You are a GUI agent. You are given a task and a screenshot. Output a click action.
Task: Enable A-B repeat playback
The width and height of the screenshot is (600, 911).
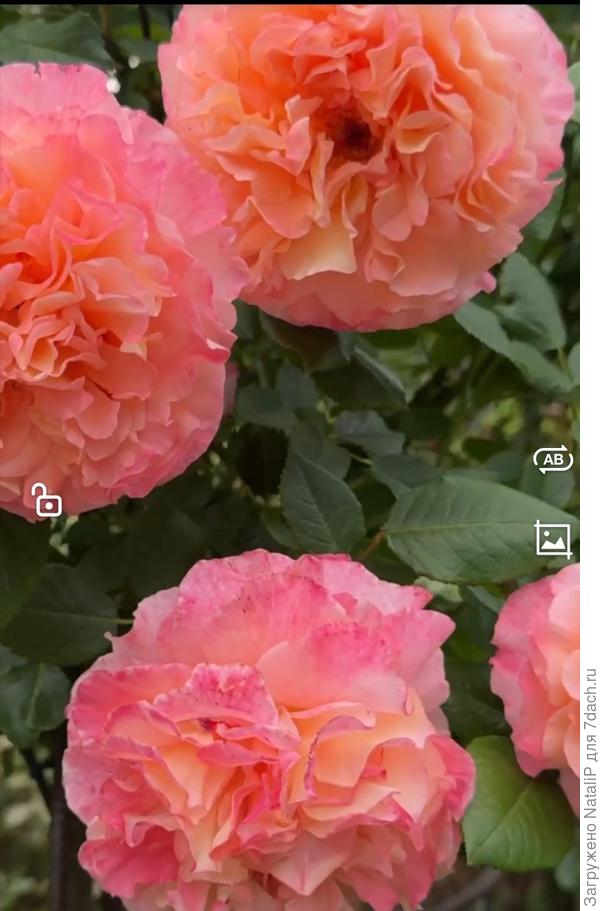click(x=553, y=459)
